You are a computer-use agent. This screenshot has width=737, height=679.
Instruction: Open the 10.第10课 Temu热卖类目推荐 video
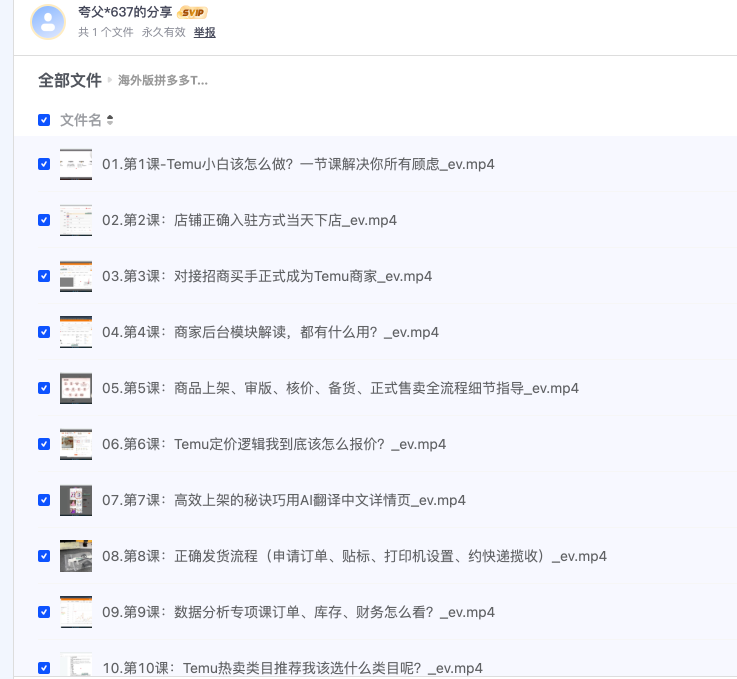[x=293, y=668]
